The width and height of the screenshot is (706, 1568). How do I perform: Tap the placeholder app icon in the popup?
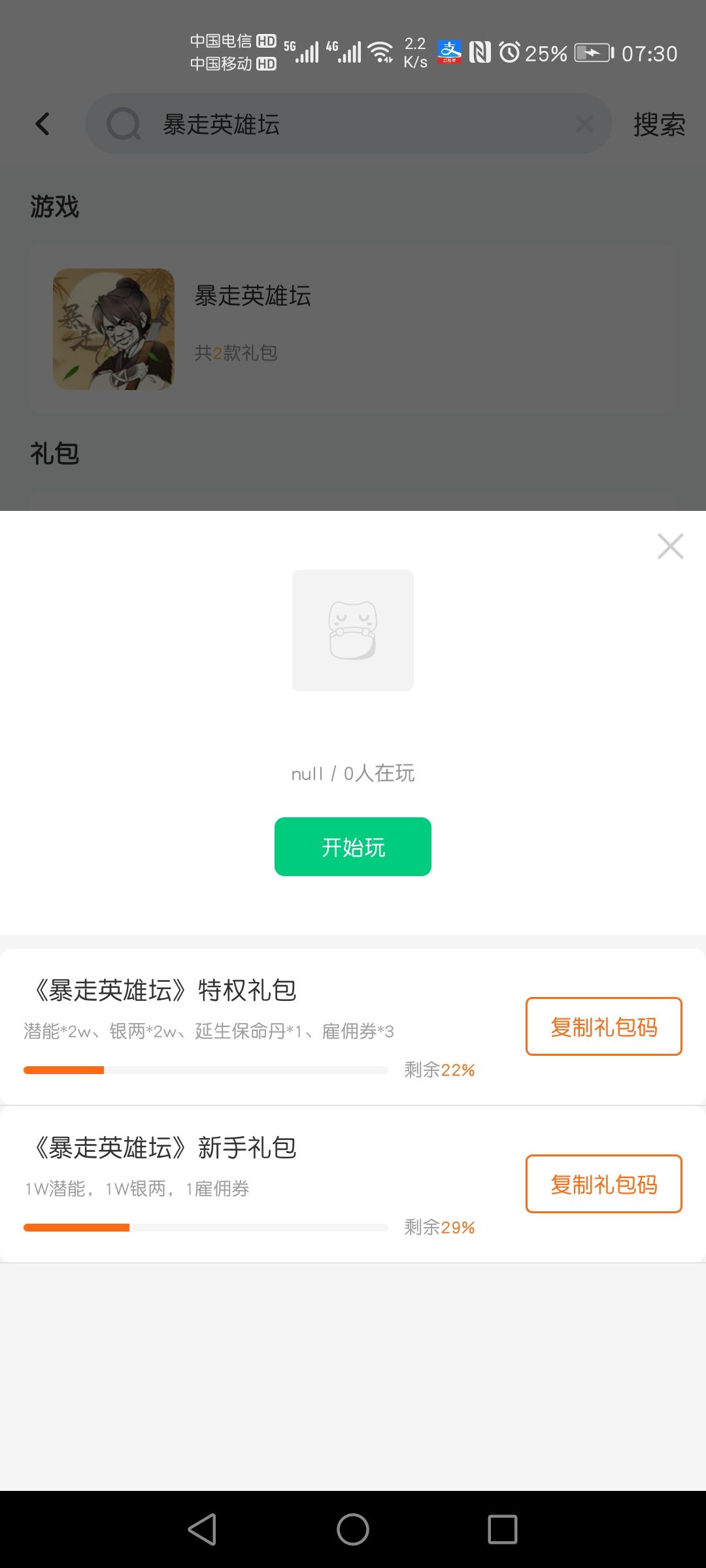pos(352,629)
